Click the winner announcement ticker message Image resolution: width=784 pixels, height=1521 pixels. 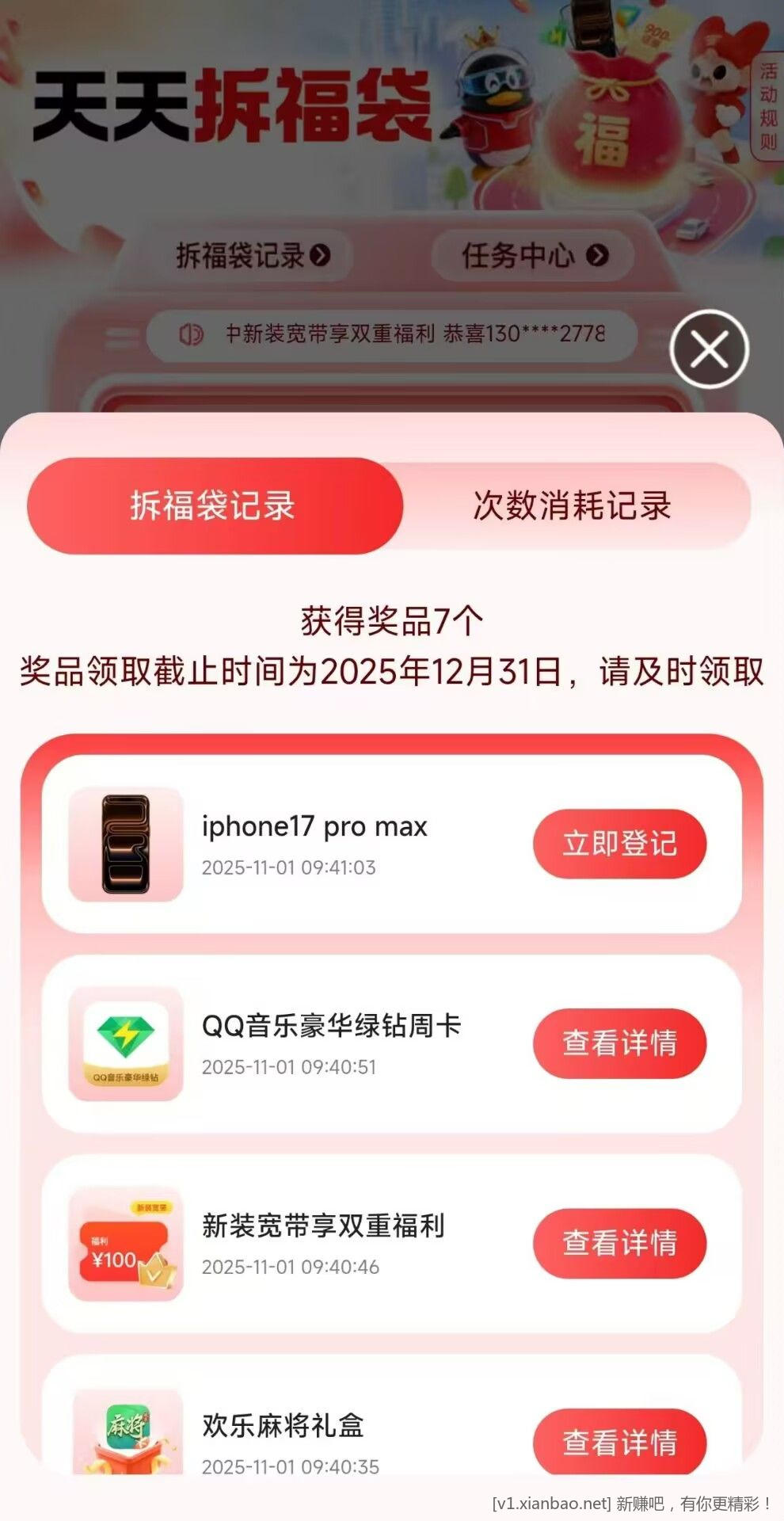pyautogui.click(x=412, y=336)
